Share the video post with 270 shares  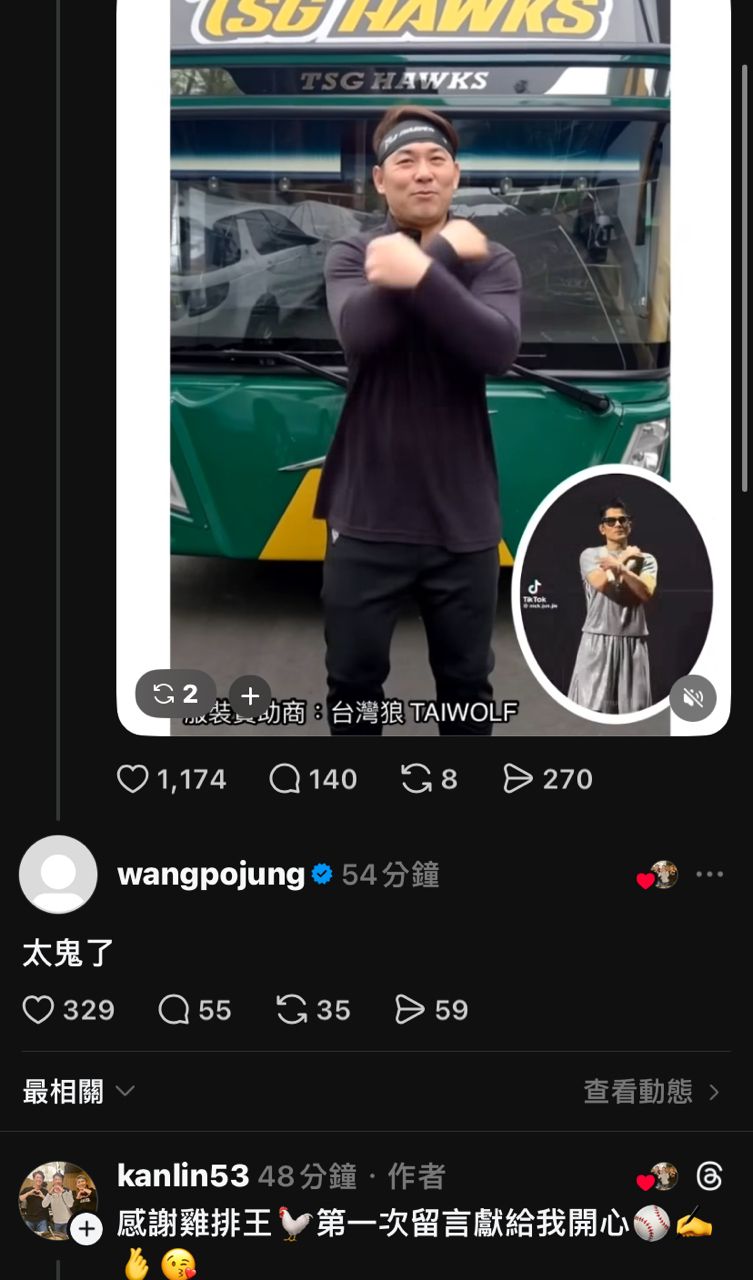coord(518,779)
